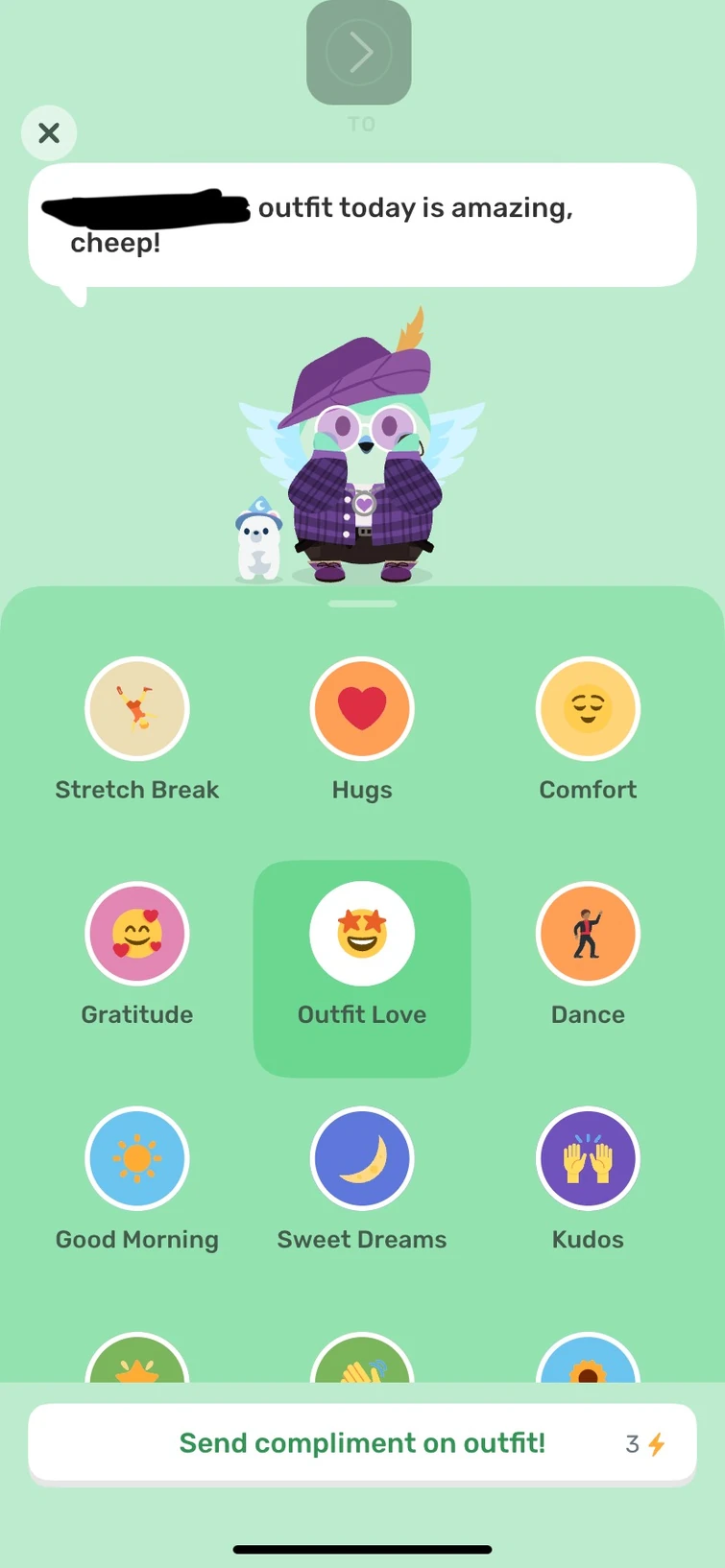The image size is (725, 1568).
Task: Tap the forward arrow button above TO
Action: 359,52
